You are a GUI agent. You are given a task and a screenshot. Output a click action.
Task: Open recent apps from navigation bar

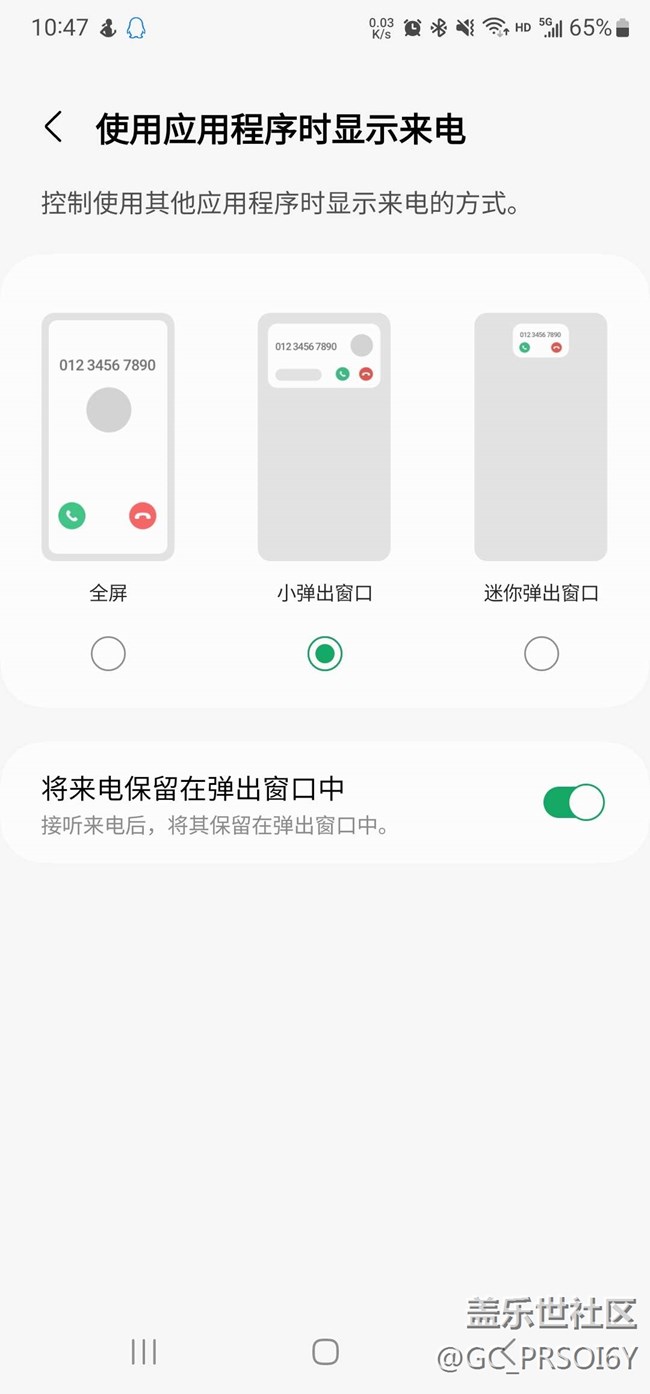tap(144, 1352)
